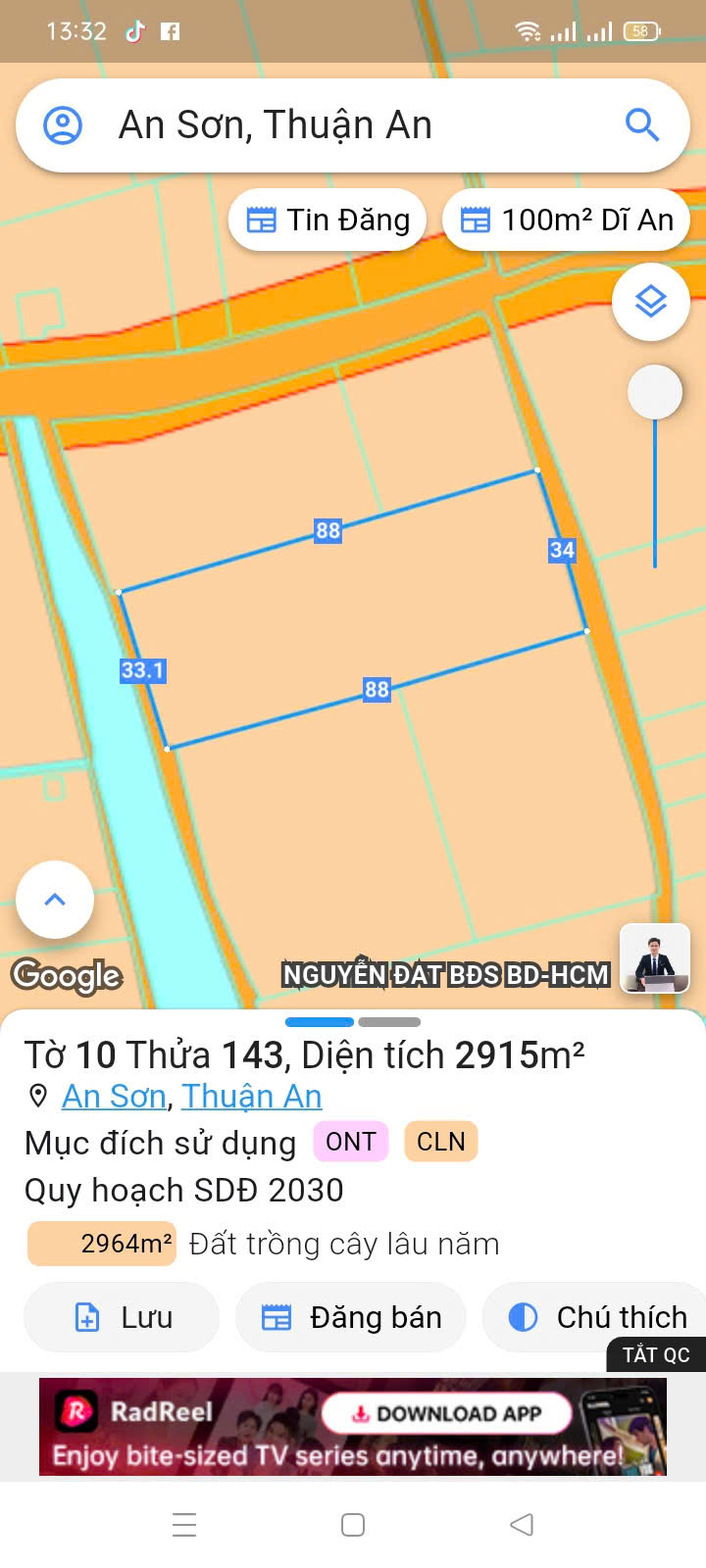Open the Thuận An link
The height and width of the screenshot is (1568, 706).
(252, 1096)
